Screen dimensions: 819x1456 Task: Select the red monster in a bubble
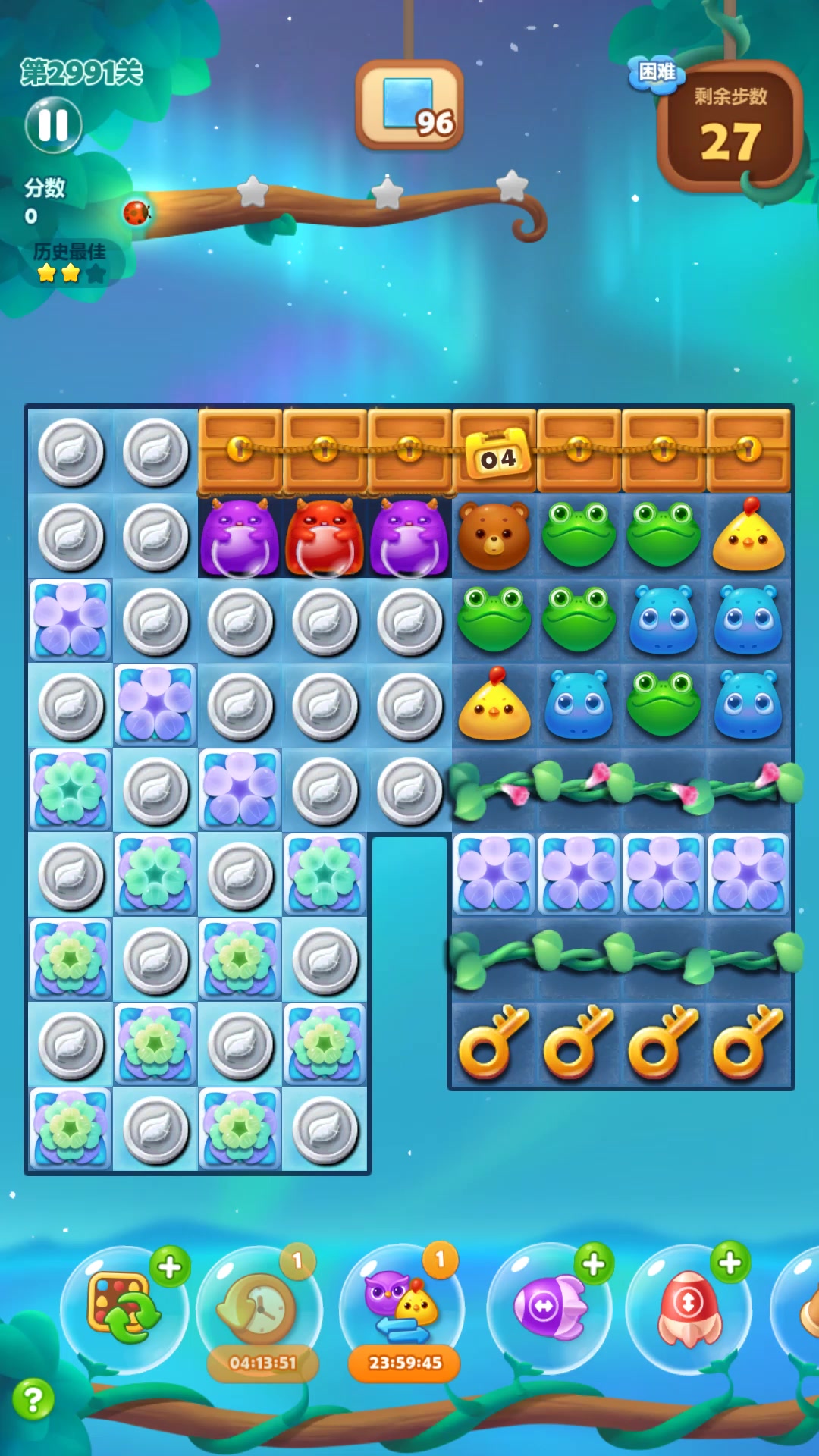(x=325, y=537)
